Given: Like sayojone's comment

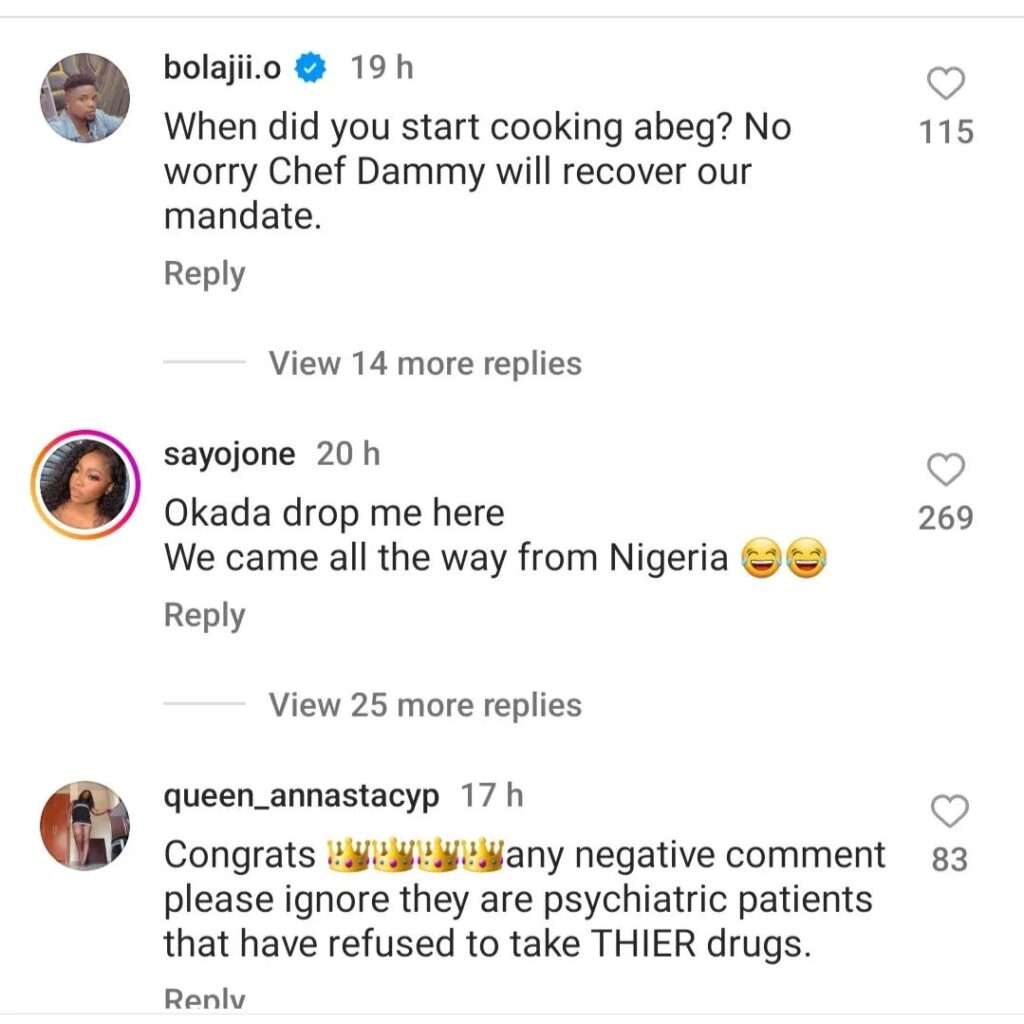Looking at the screenshot, I should [x=946, y=469].
